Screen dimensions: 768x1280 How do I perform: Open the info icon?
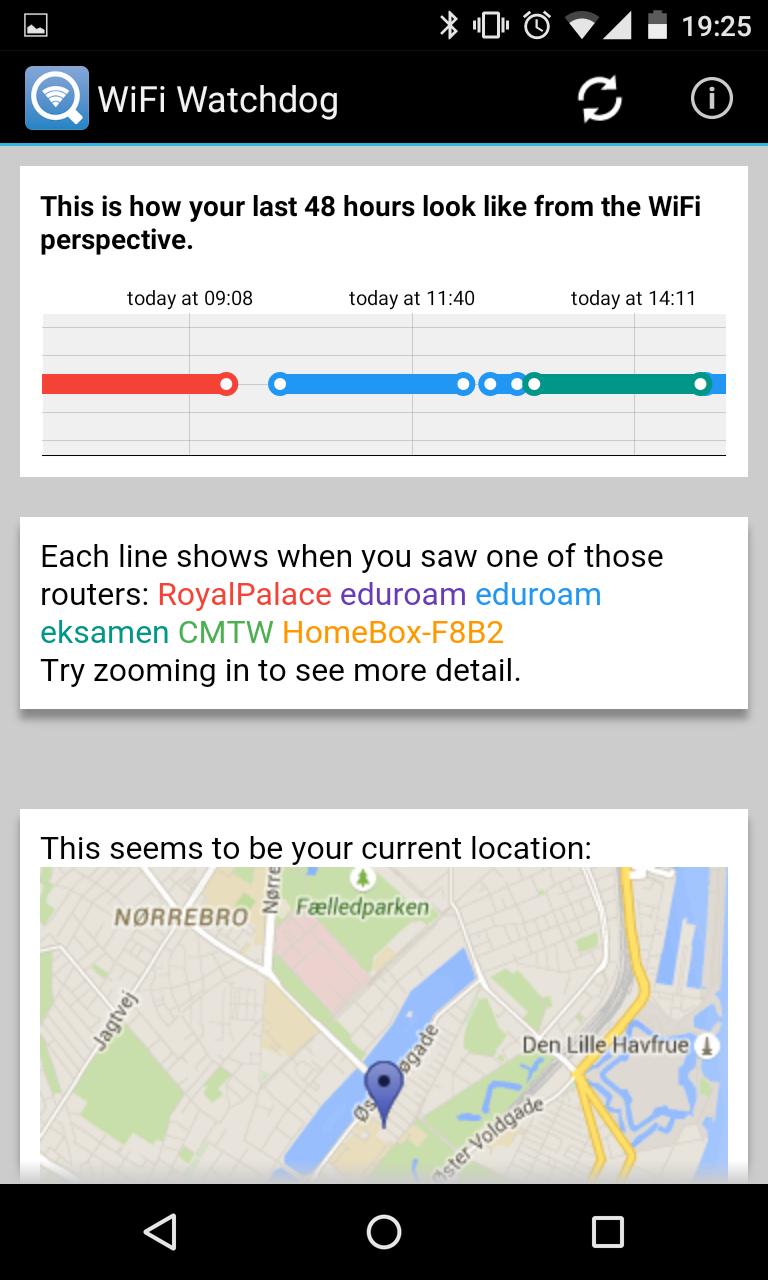pyautogui.click(x=712, y=99)
